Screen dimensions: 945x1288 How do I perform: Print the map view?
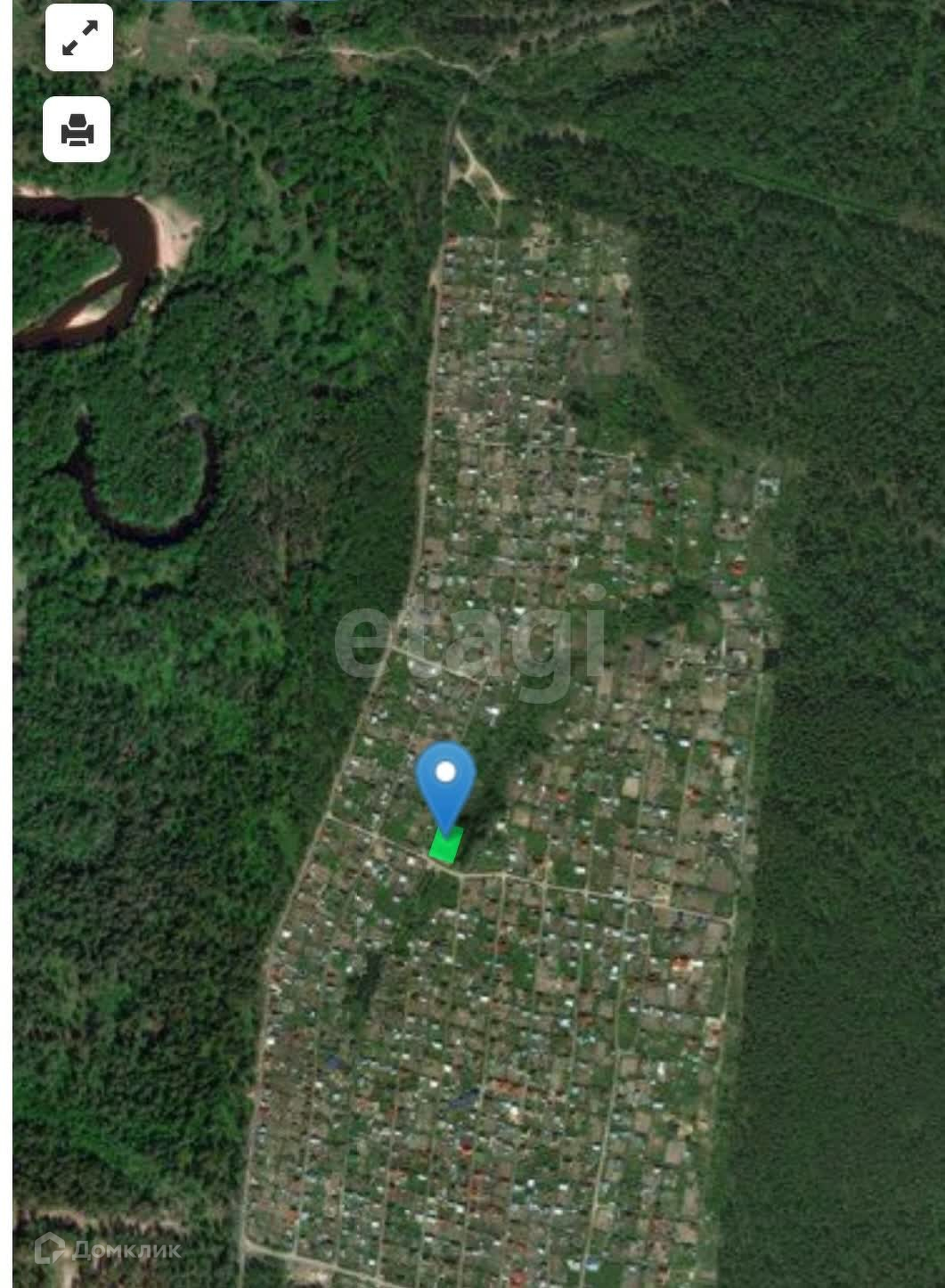tap(77, 130)
